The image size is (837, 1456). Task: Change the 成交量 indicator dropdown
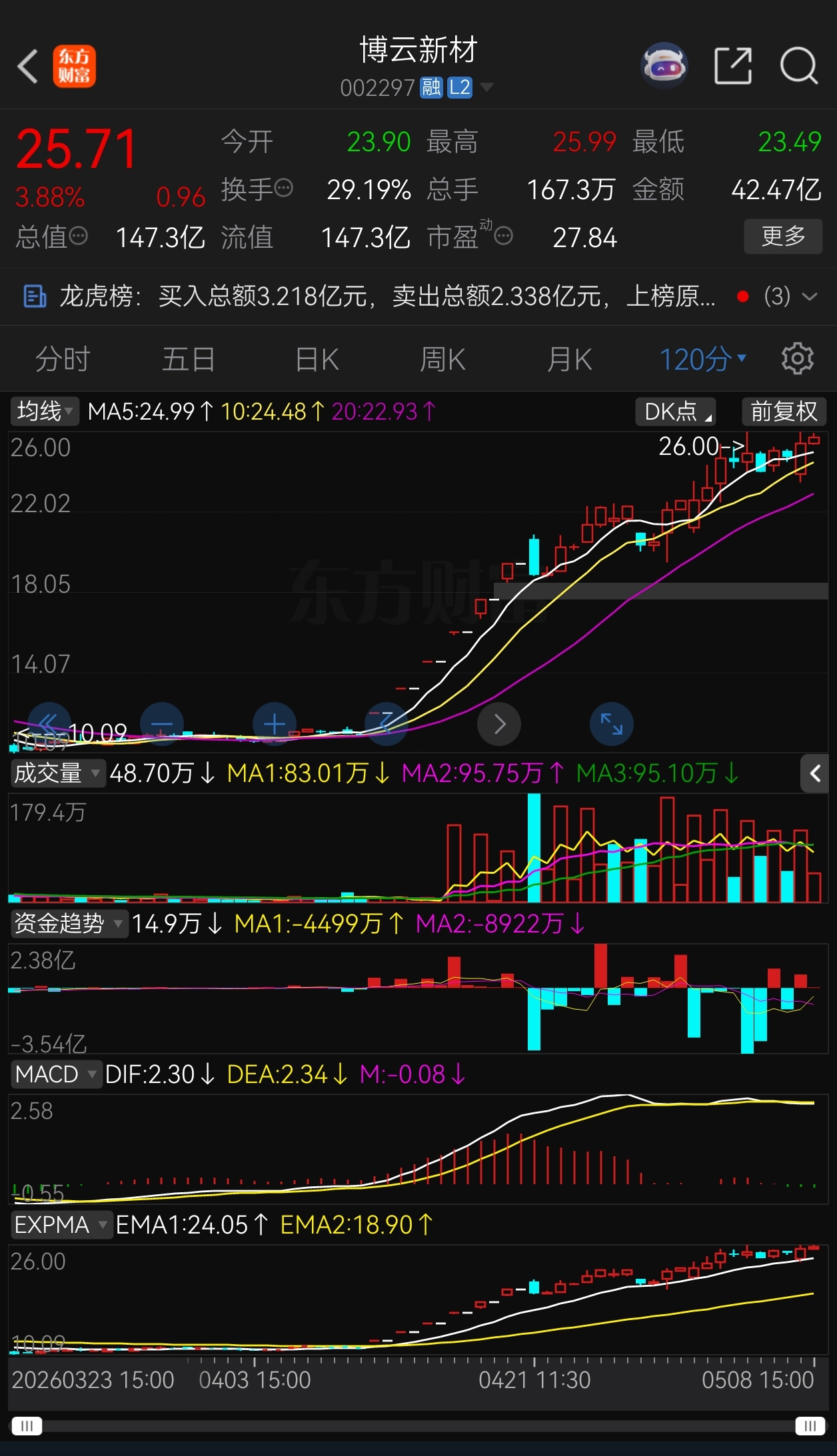(x=58, y=773)
